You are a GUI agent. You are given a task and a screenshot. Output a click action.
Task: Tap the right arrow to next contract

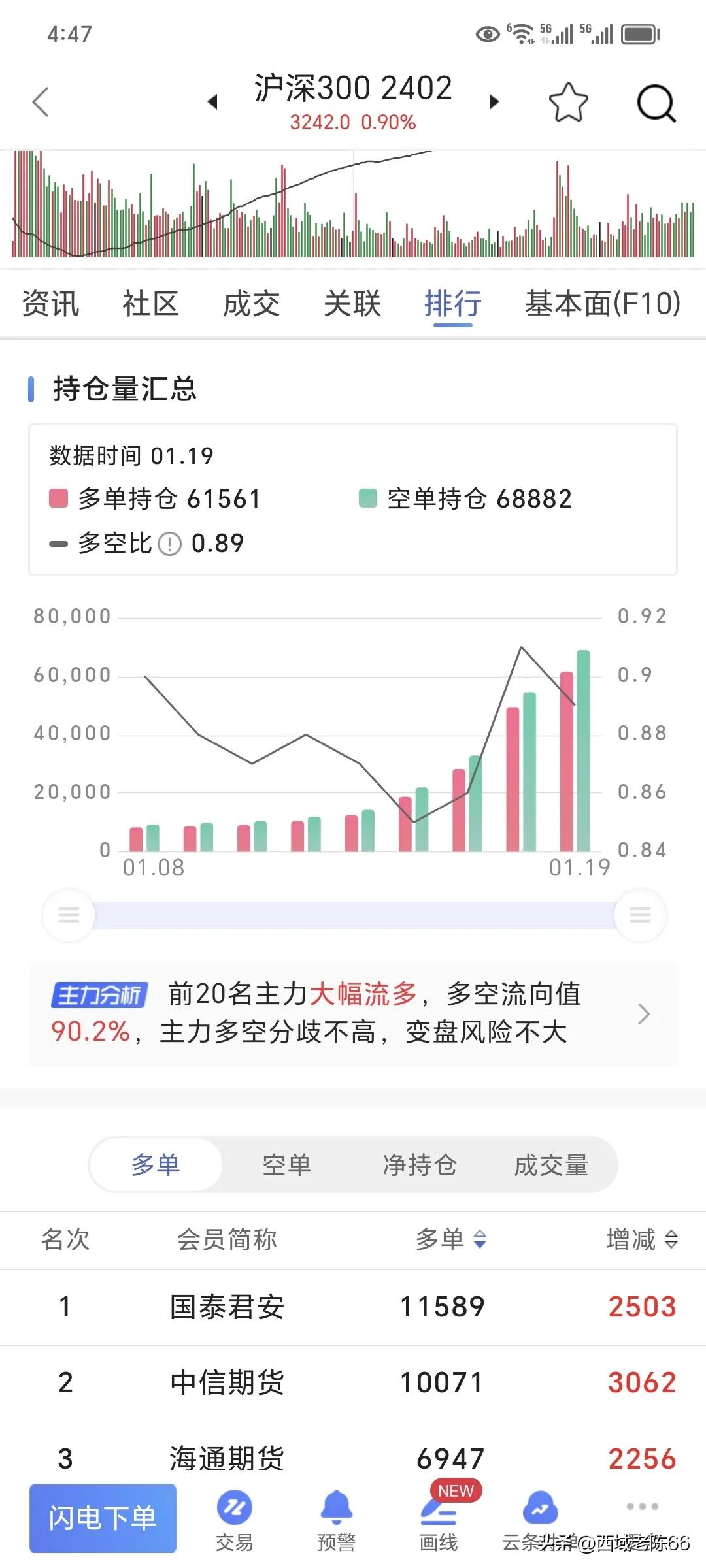point(494,102)
